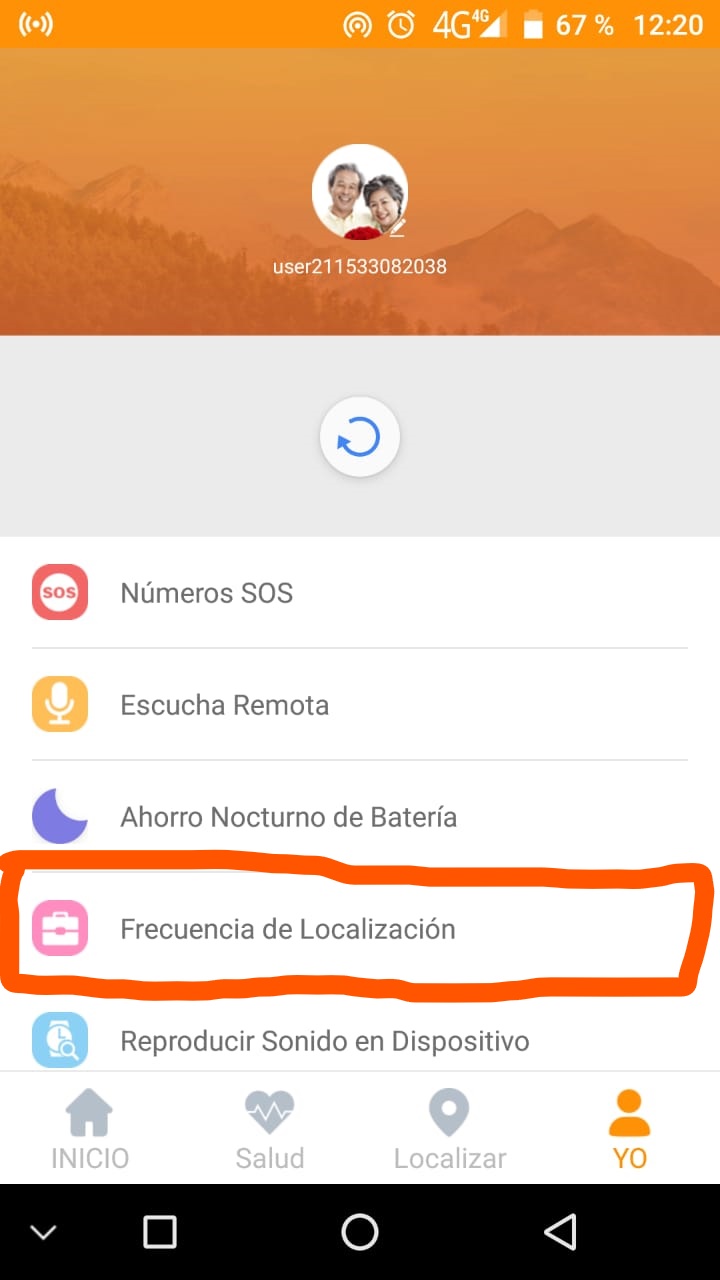
Task: Switch to the Salud tab
Action: click(x=270, y=1128)
